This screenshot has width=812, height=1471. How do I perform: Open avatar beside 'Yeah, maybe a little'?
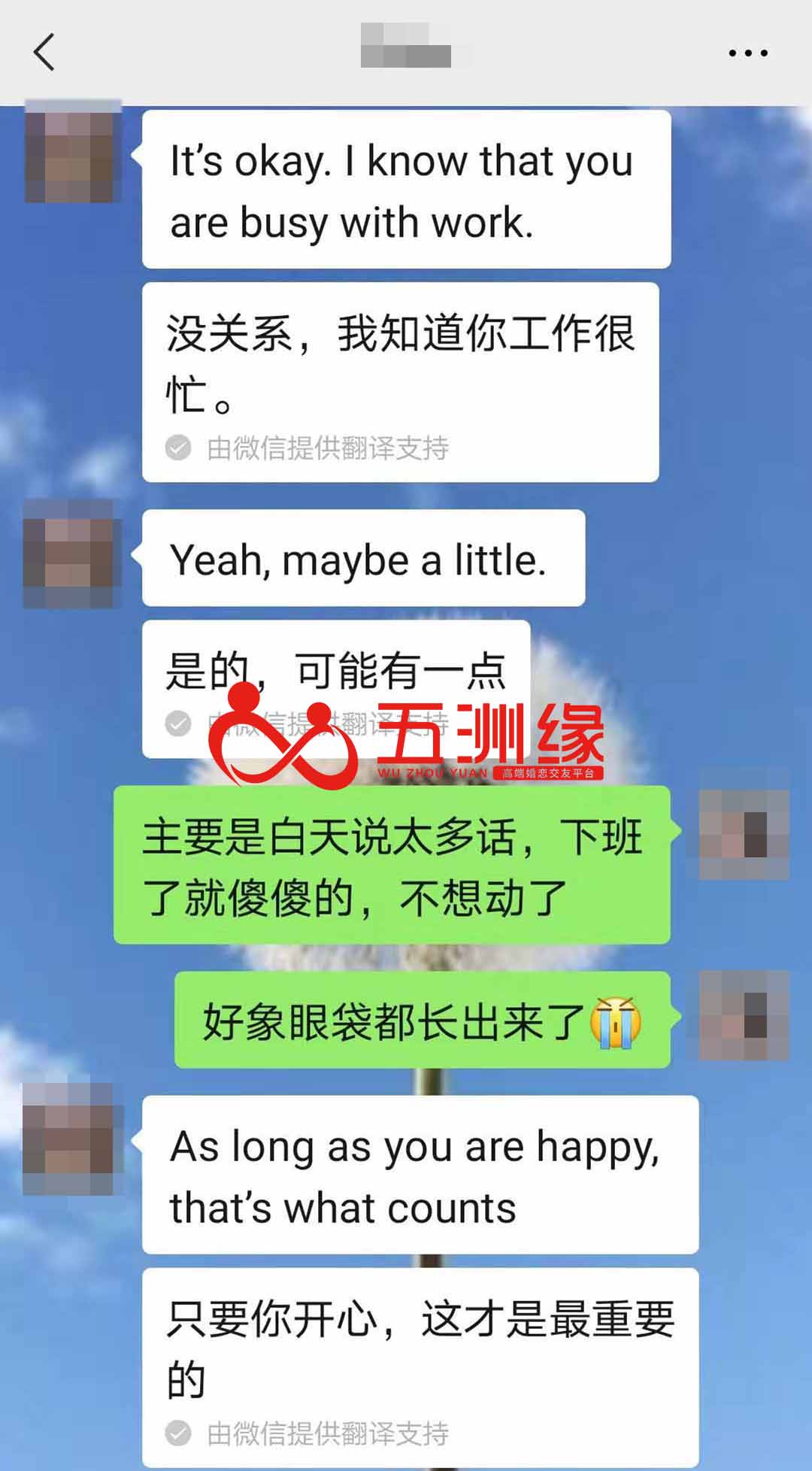coord(71,554)
